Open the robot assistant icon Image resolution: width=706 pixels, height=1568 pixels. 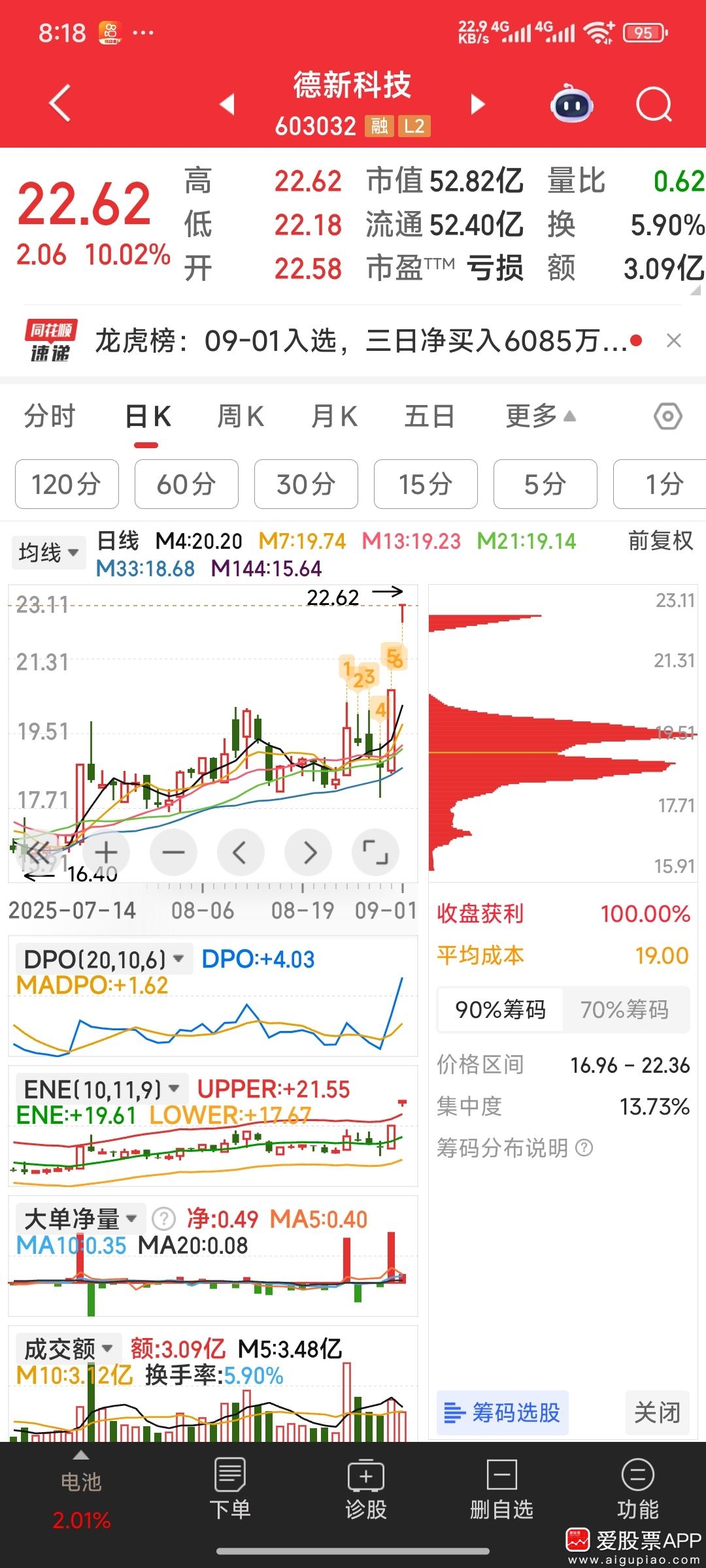click(572, 105)
